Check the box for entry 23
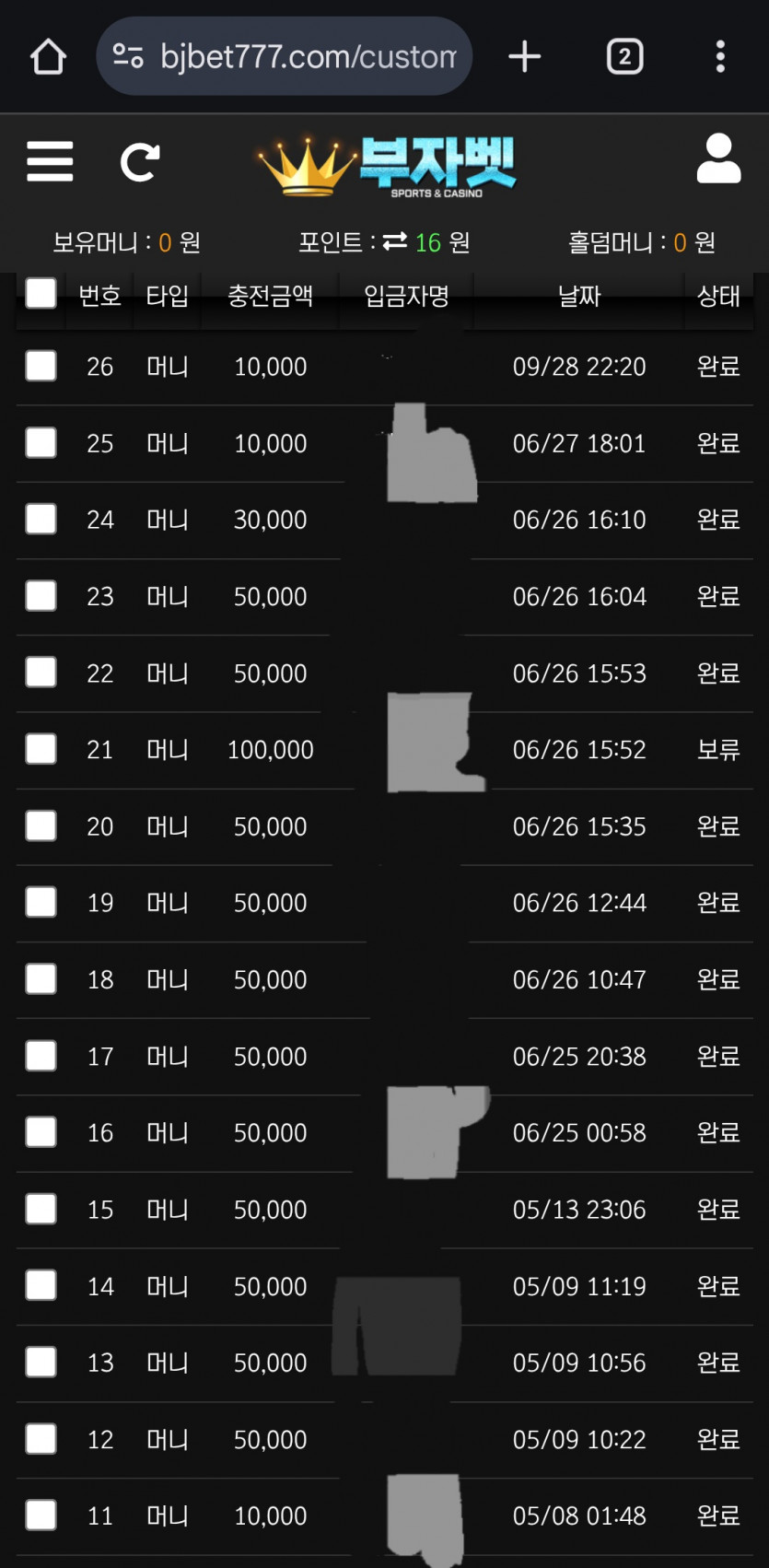 click(41, 596)
